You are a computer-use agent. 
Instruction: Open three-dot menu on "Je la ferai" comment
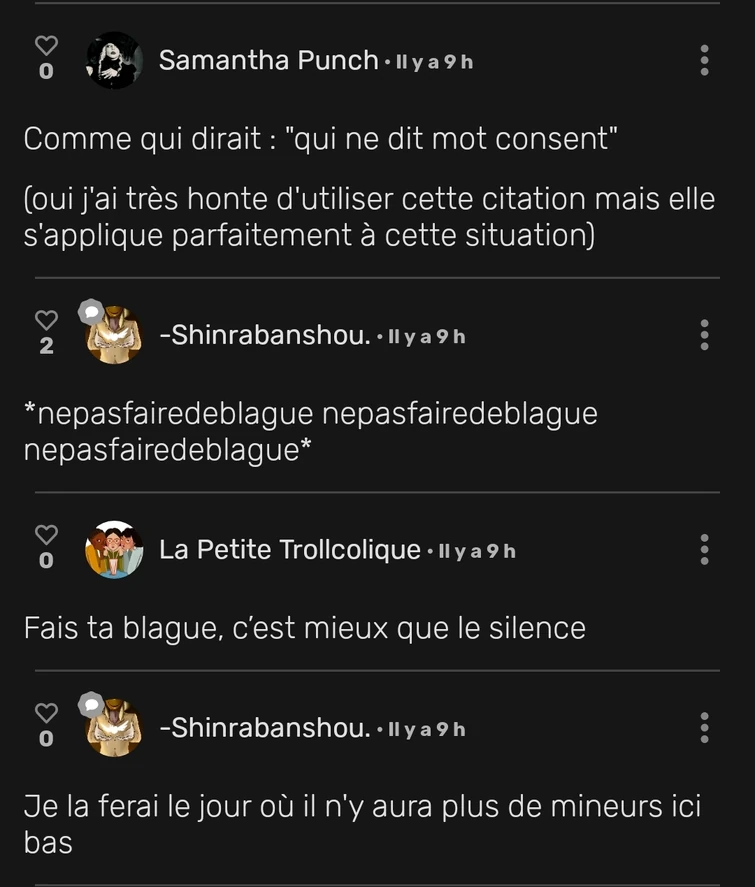point(704,728)
